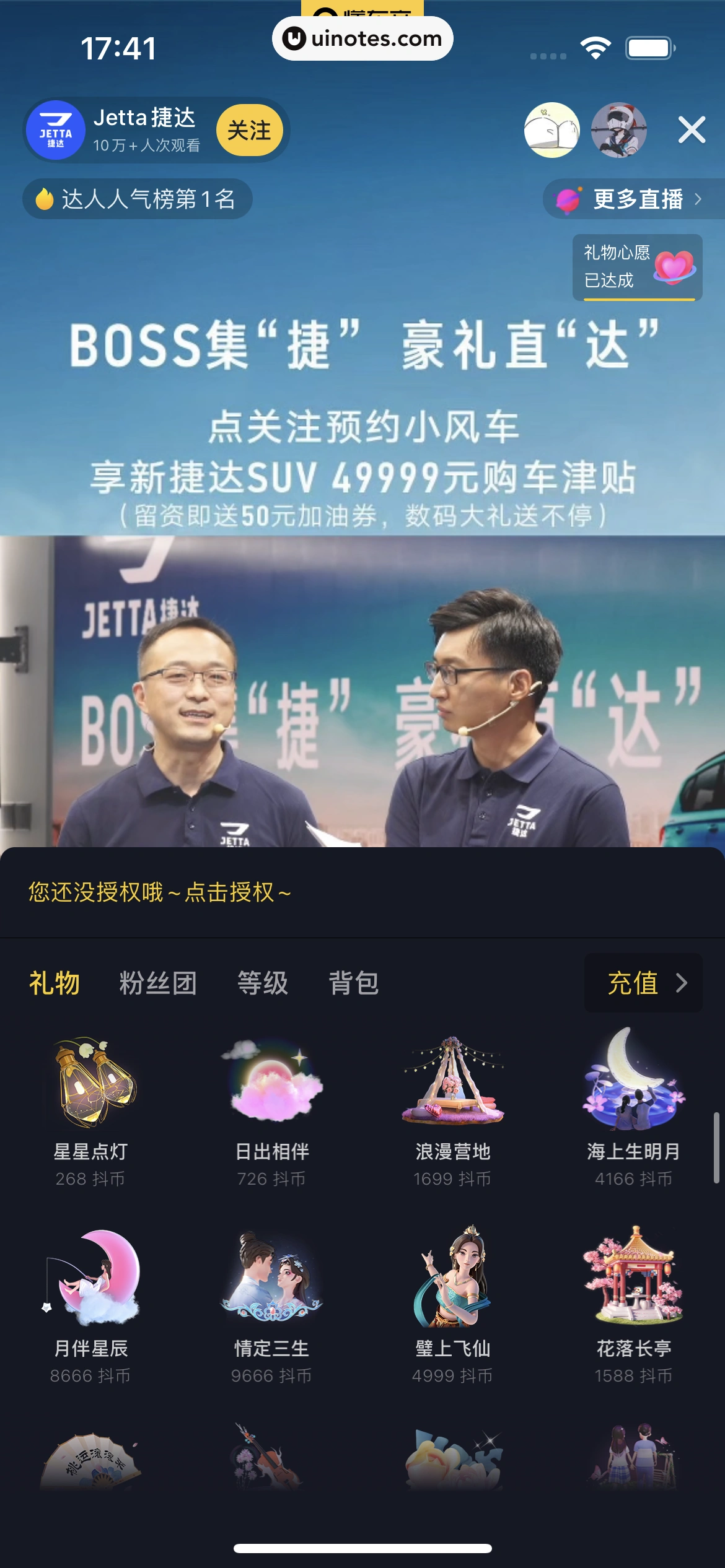Image resolution: width=725 pixels, height=1568 pixels.
Task: View the 礼物心愿 gift wish card
Action: click(x=637, y=267)
